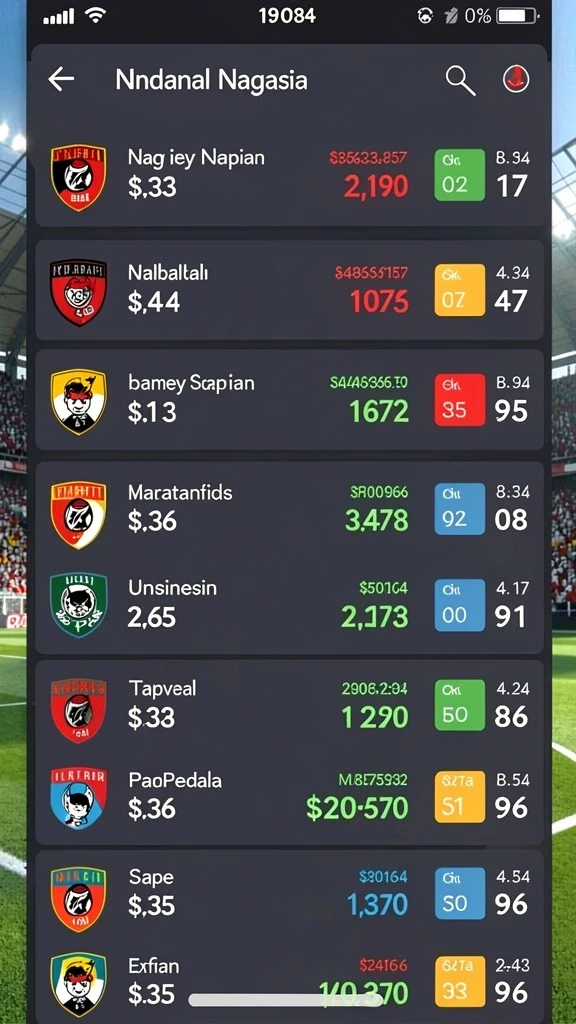Viewport: 576px width, 1024px height.
Task: View the Sape row
Action: pos(289,895)
